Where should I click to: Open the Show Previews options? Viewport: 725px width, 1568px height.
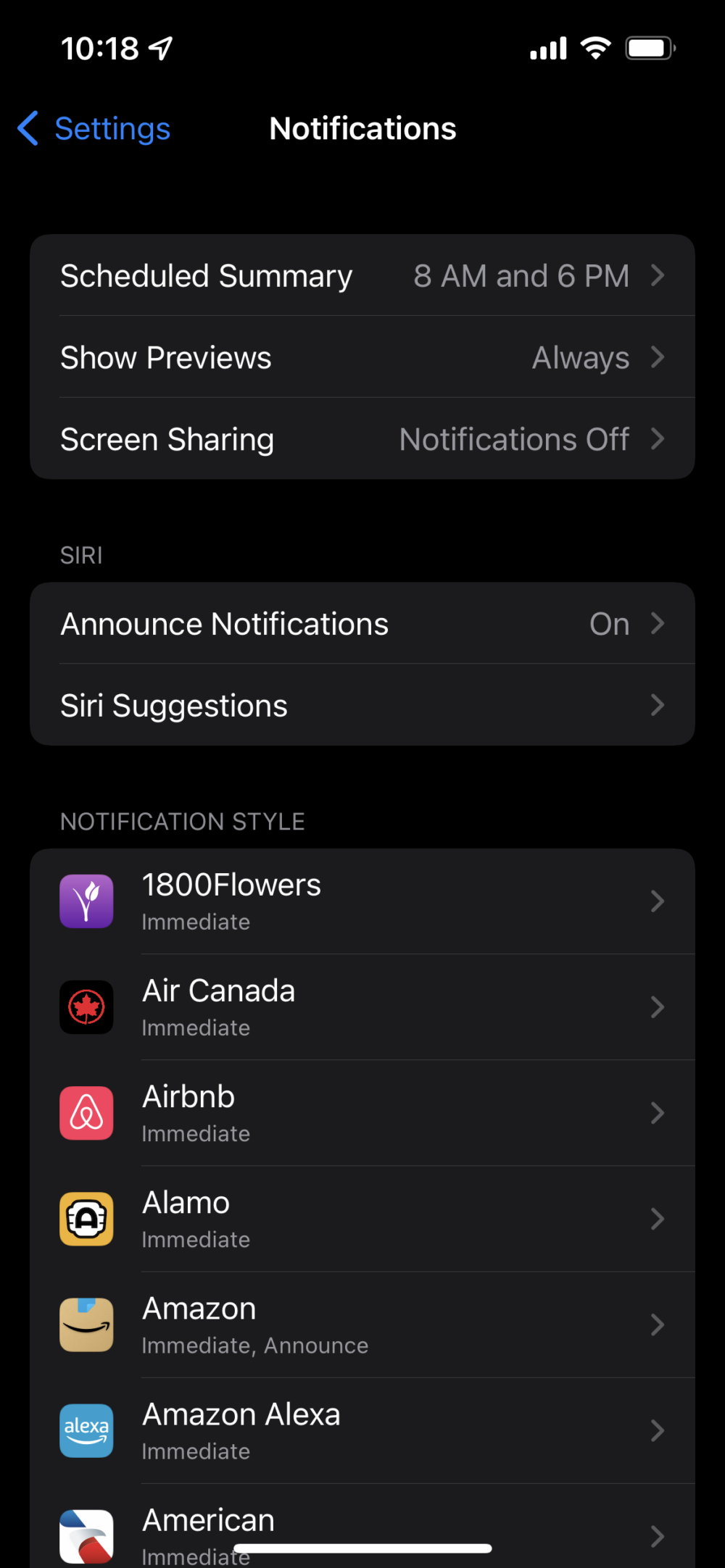[x=362, y=357]
